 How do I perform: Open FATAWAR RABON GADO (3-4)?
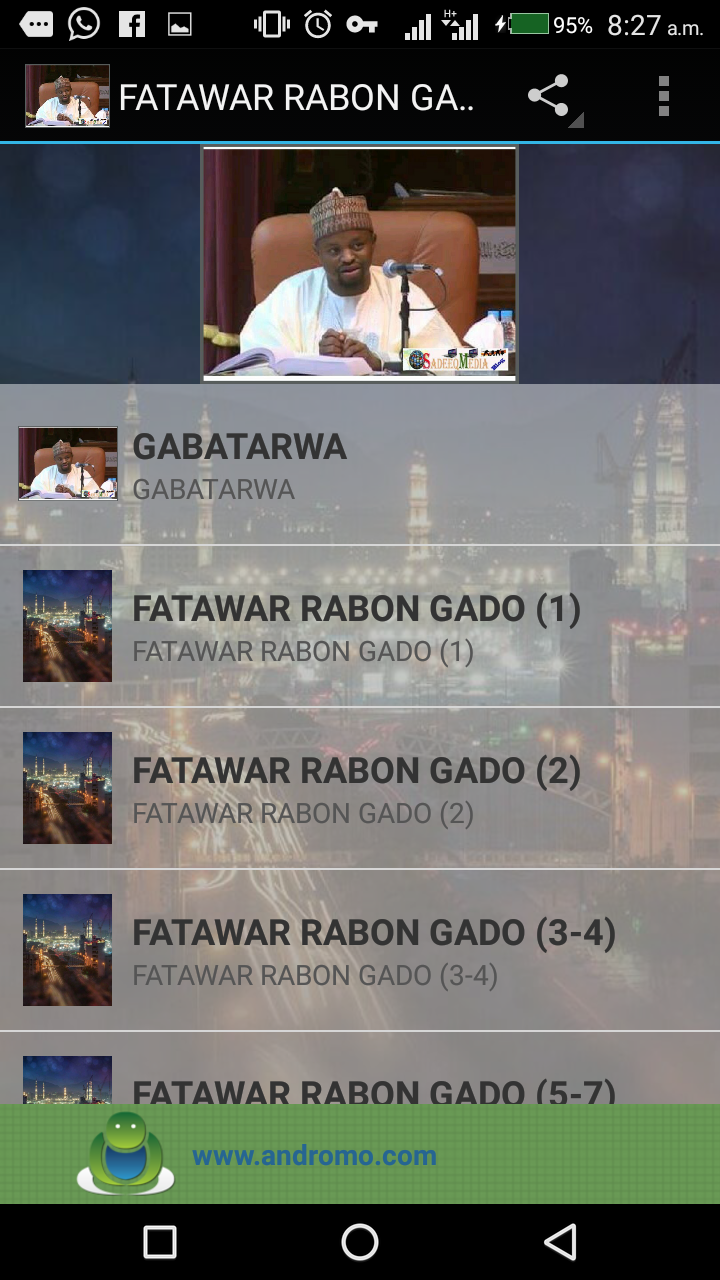(360, 950)
